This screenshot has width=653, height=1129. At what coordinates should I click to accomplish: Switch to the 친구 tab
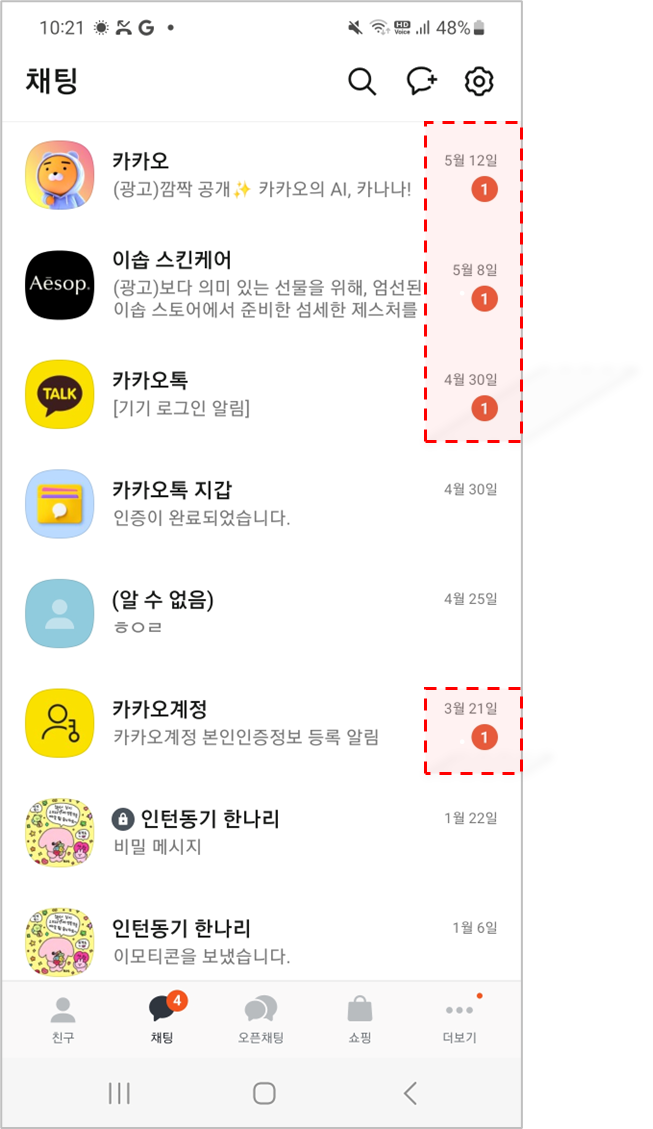click(63, 1020)
